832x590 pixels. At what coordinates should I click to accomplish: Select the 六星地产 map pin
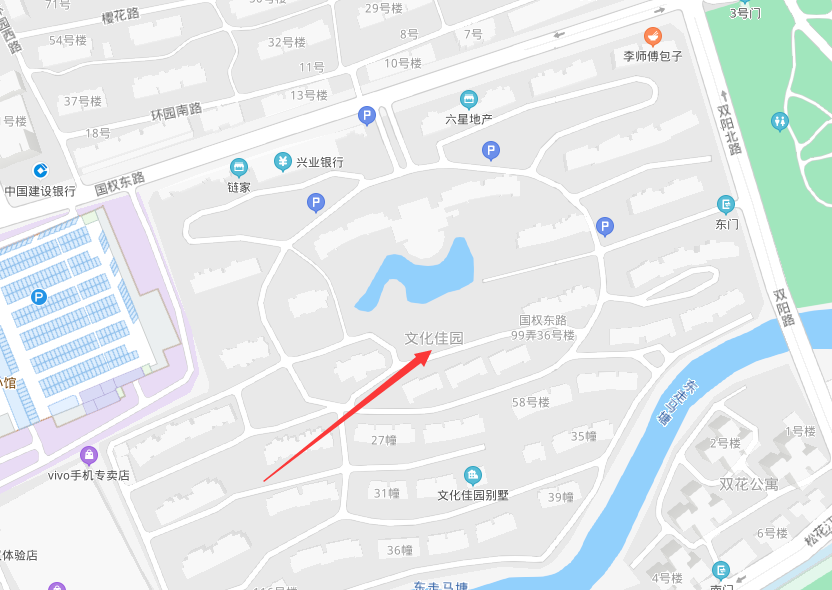[468, 99]
